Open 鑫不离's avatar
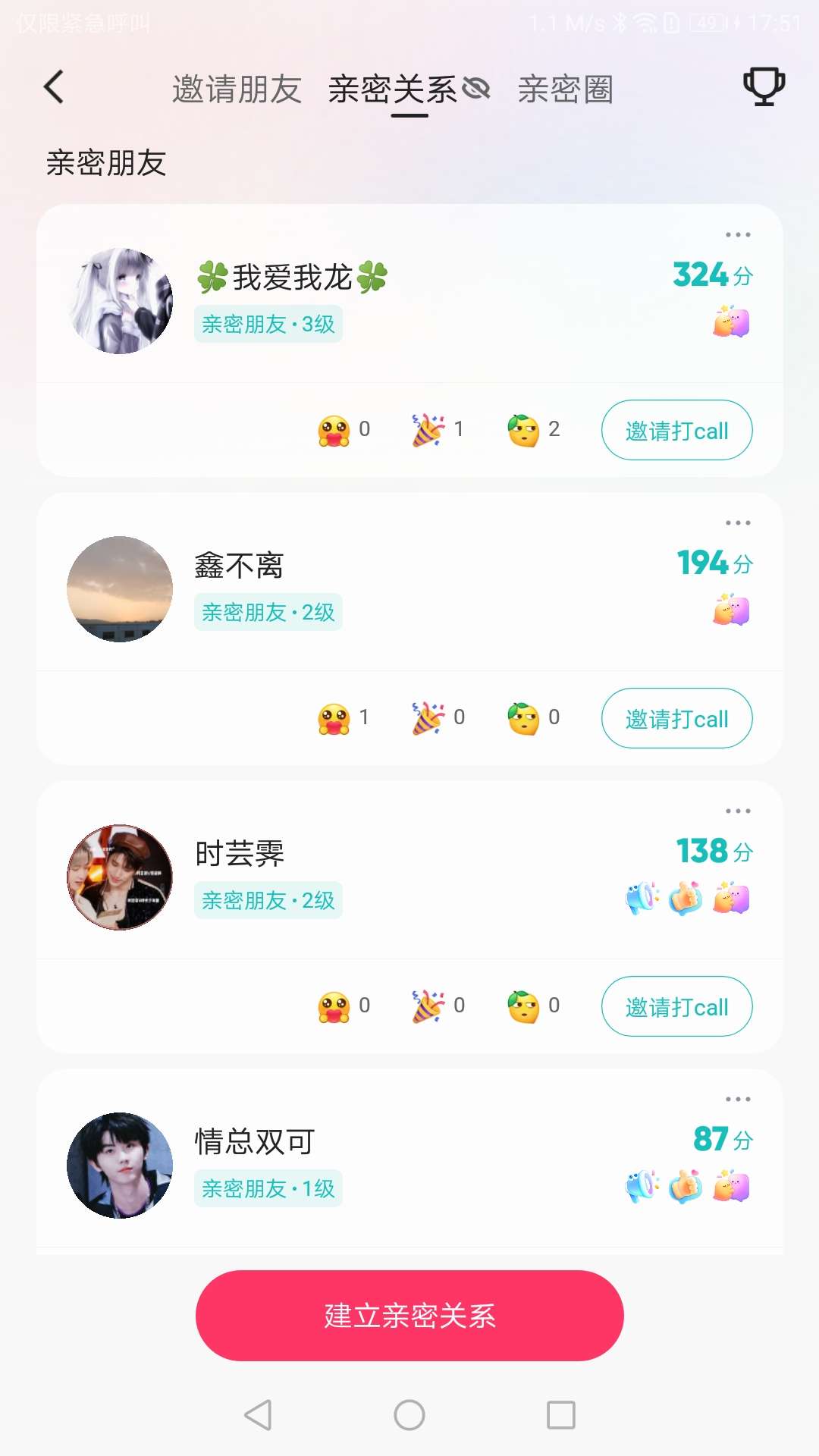This screenshot has width=819, height=1456. click(x=120, y=589)
